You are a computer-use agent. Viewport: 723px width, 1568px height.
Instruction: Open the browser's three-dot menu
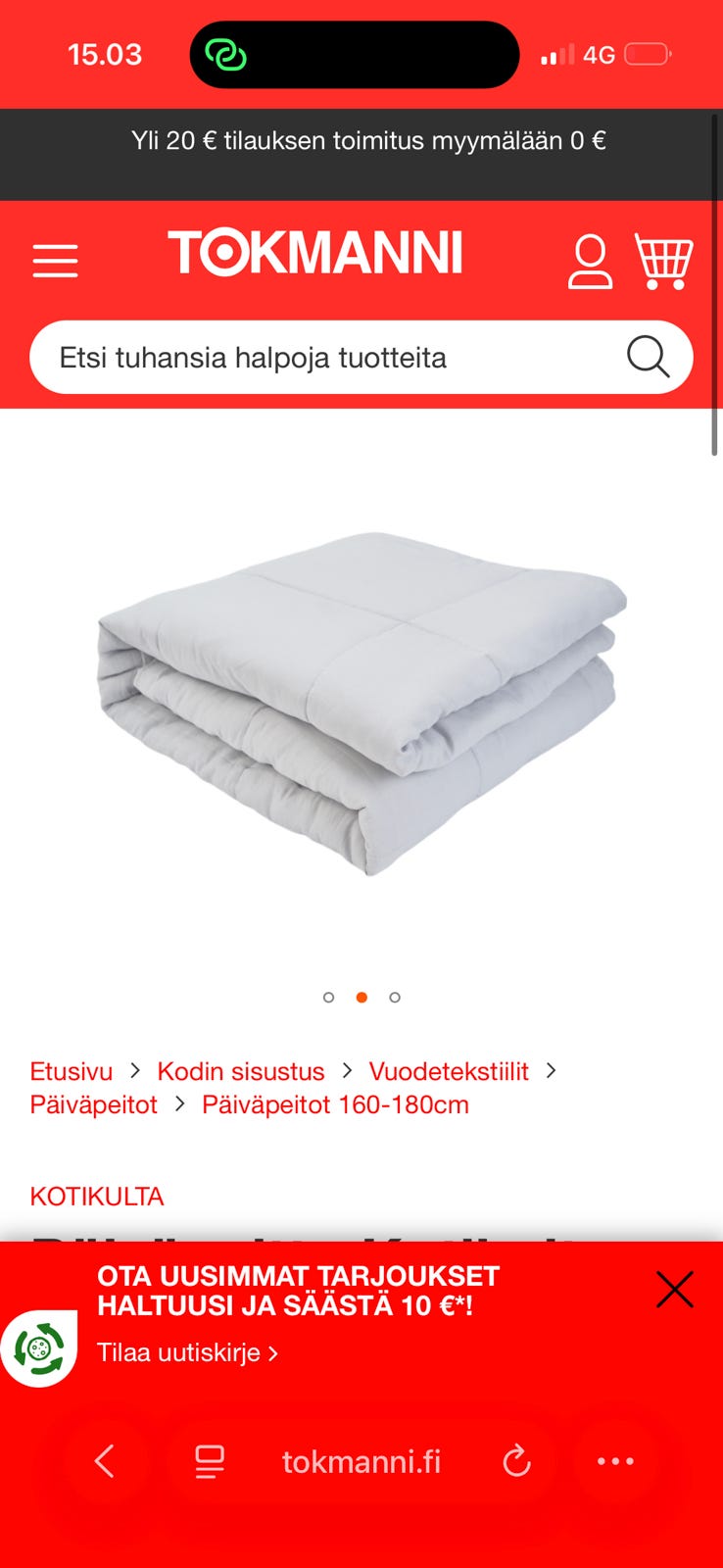point(615,1461)
